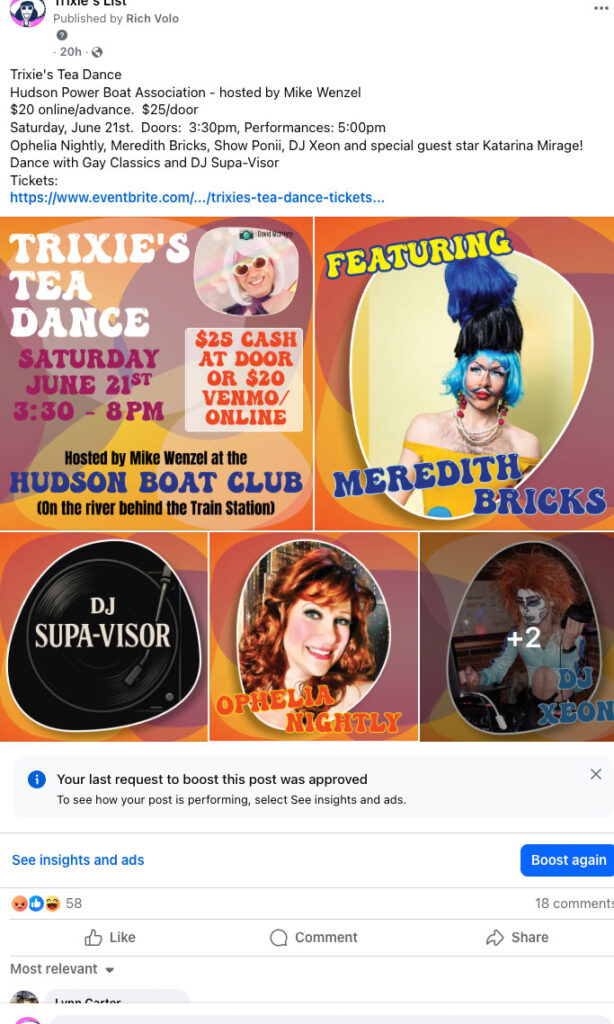This screenshot has width=614, height=1024.
Task: Open the Ophelia Nightly photo
Action: pos(313,636)
